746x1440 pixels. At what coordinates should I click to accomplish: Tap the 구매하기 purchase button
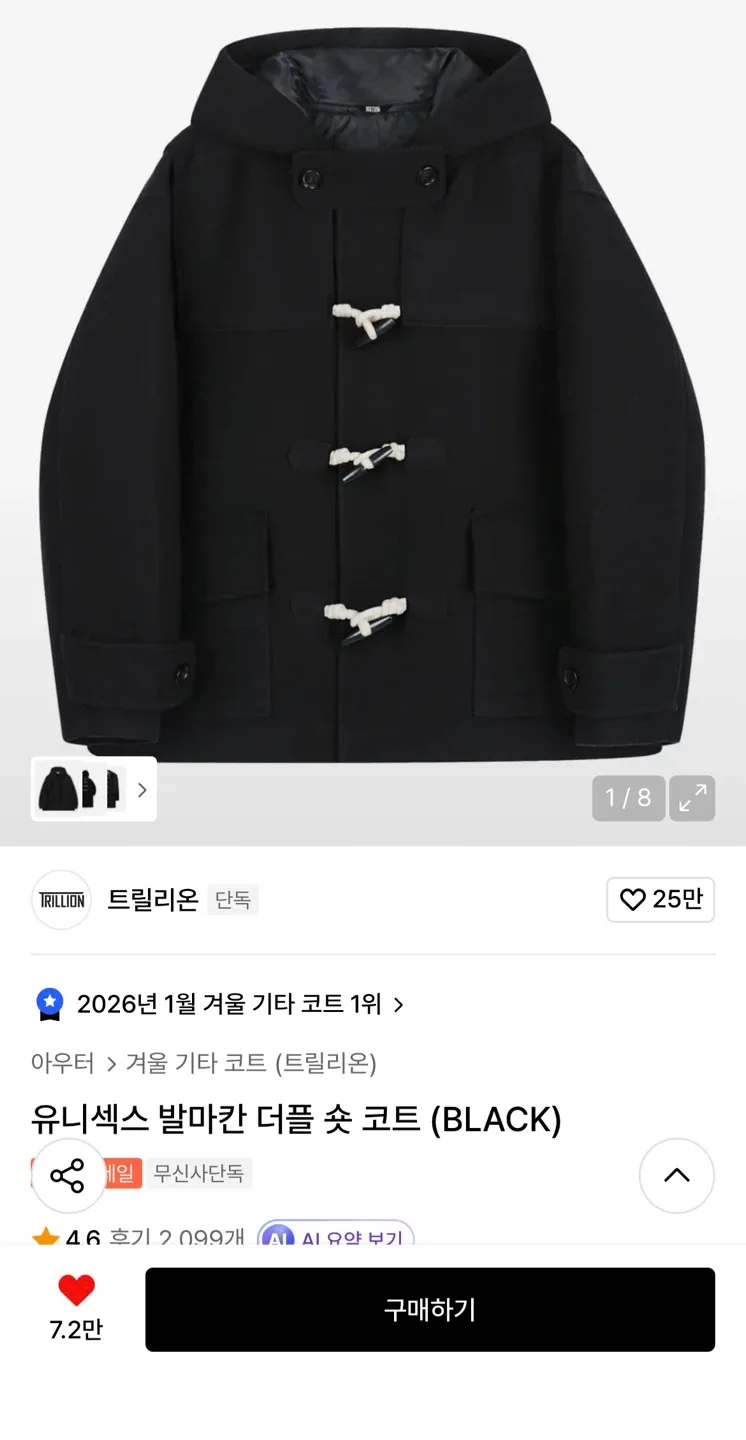click(x=430, y=1309)
